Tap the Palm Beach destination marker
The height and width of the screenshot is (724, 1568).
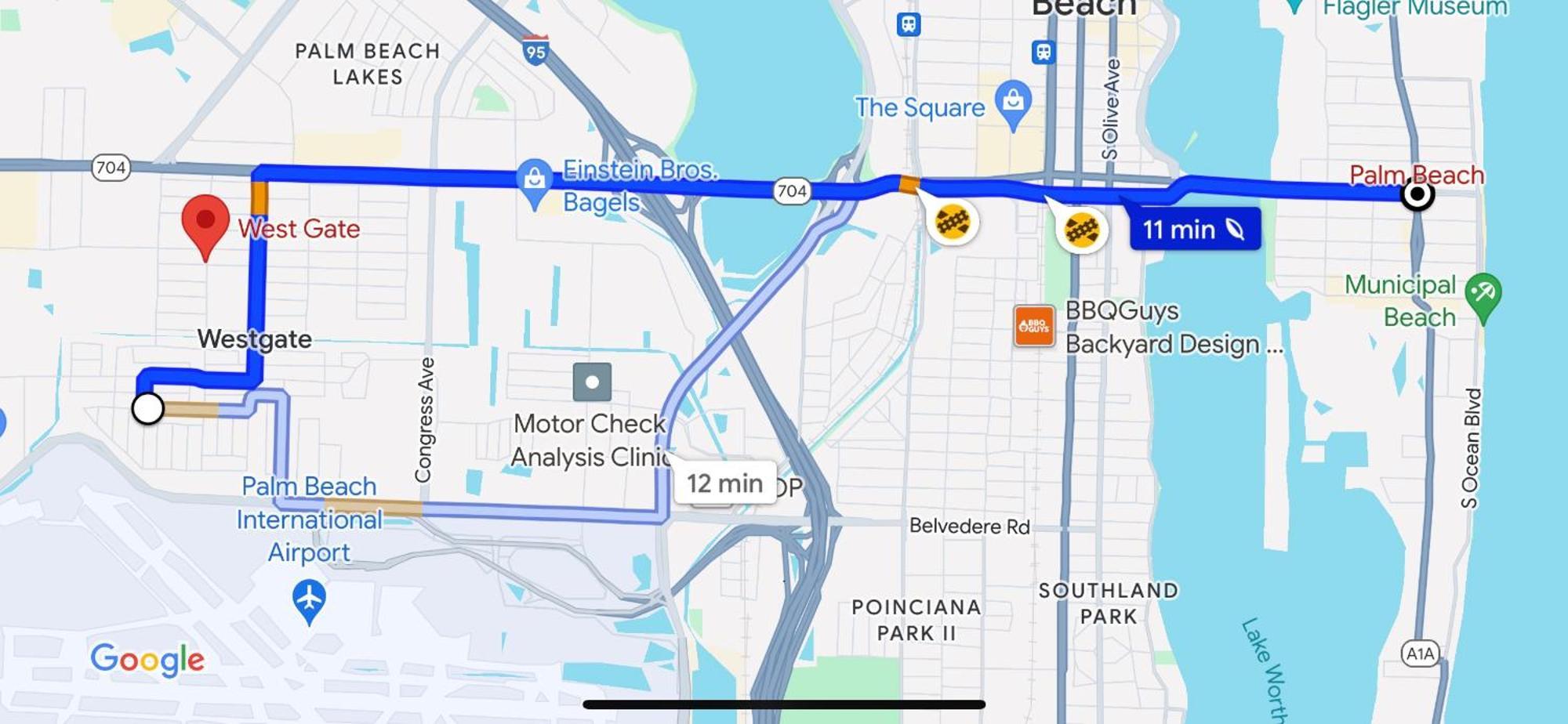click(x=1417, y=194)
